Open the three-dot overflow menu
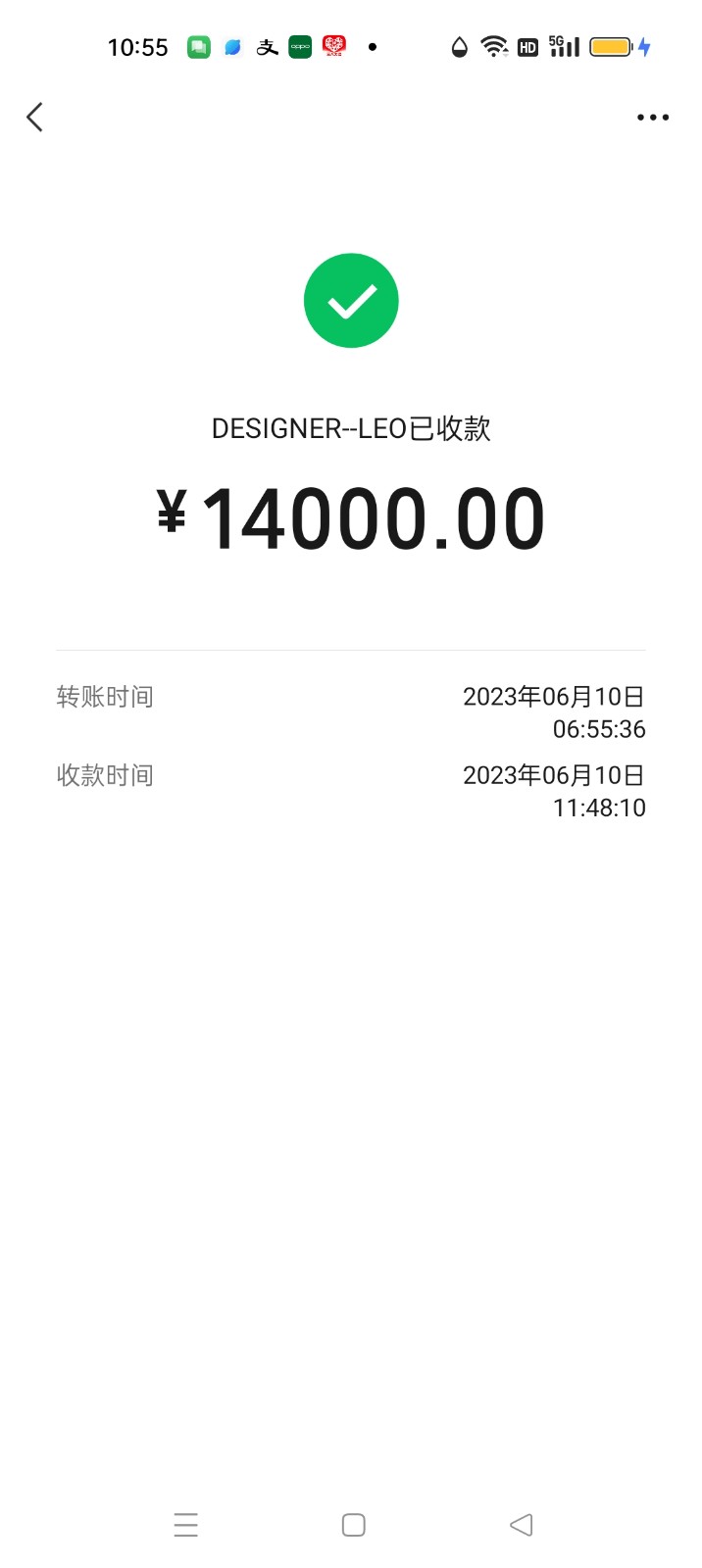This screenshot has width=702, height=1568. [x=652, y=118]
